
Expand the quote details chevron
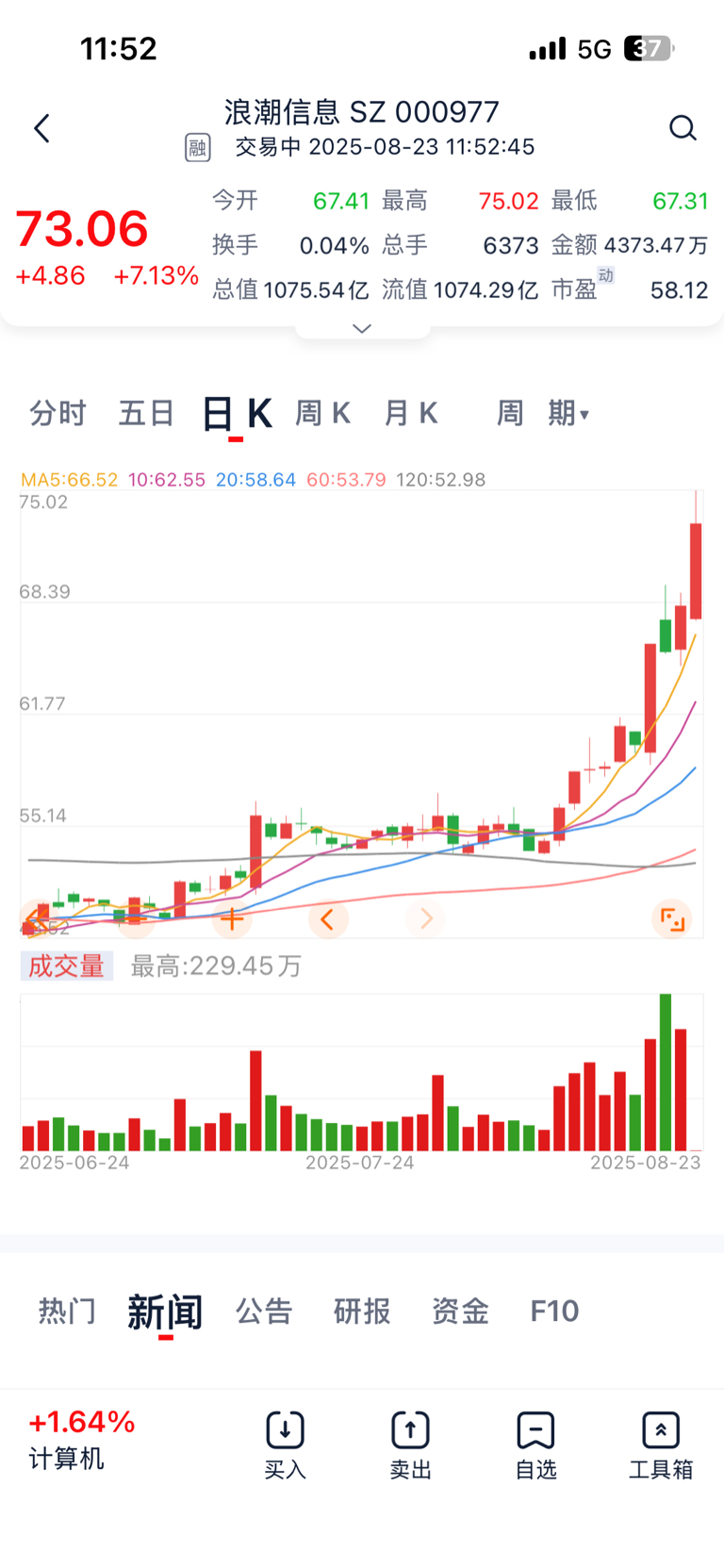[362, 328]
